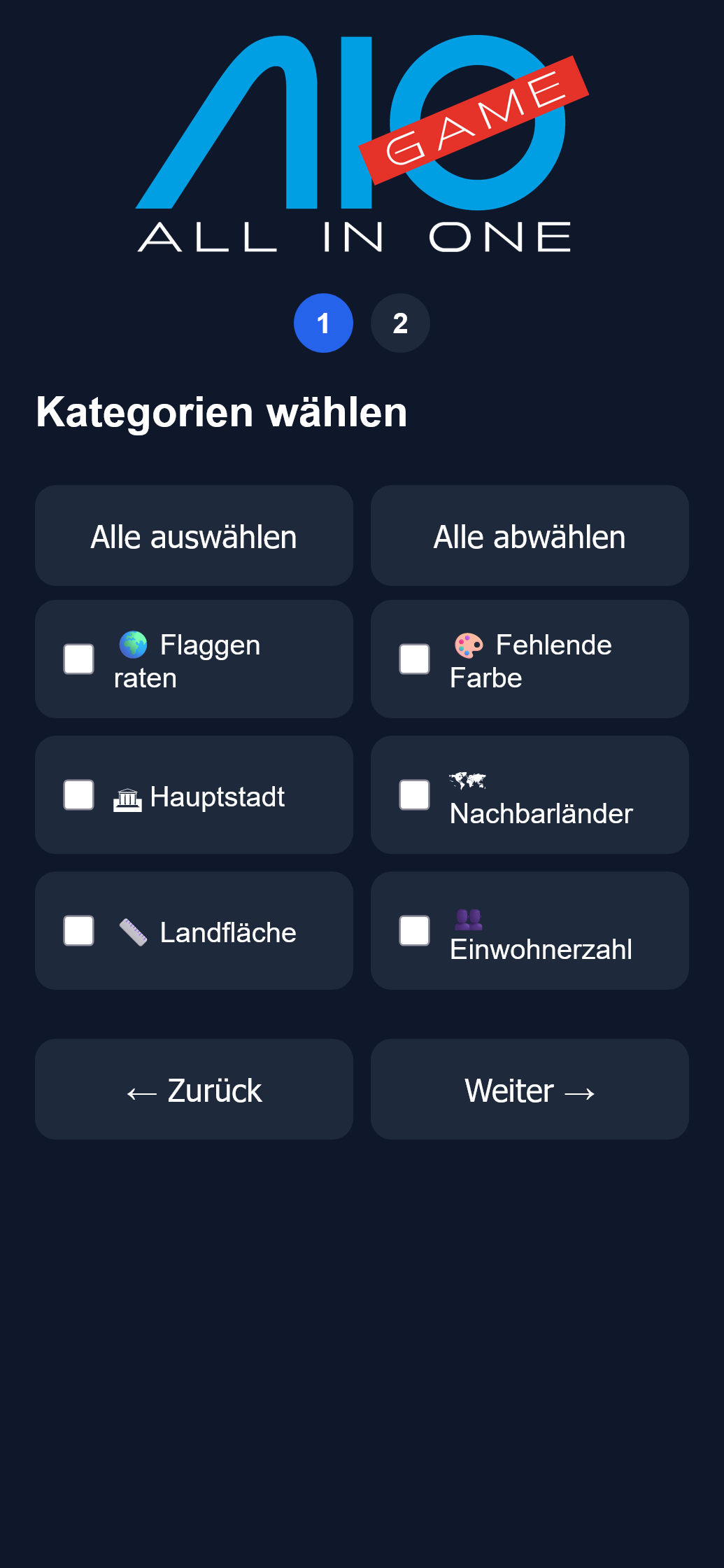The width and height of the screenshot is (724, 1568).
Task: Select all categories with Alle auswählen
Action: coord(194,536)
